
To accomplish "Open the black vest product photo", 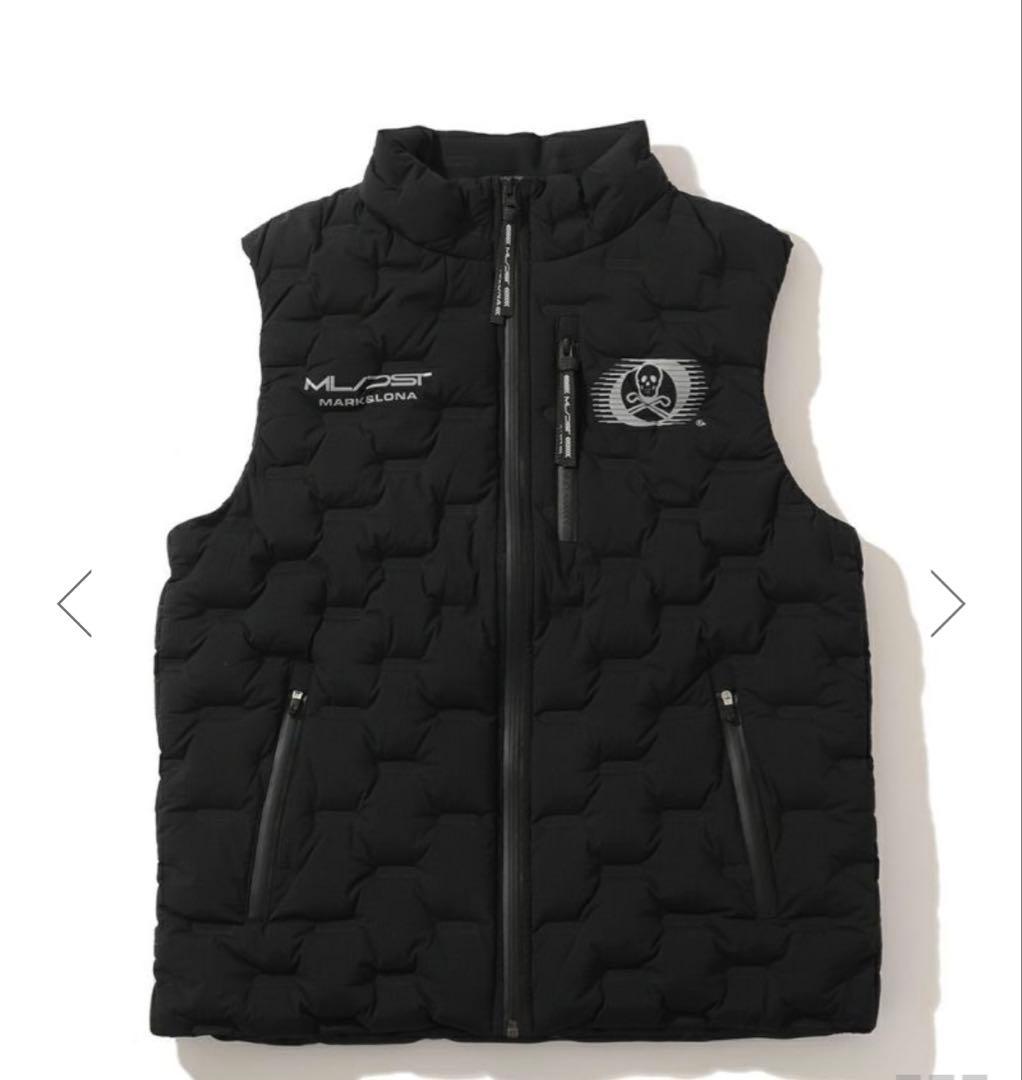I will click(x=510, y=600).
